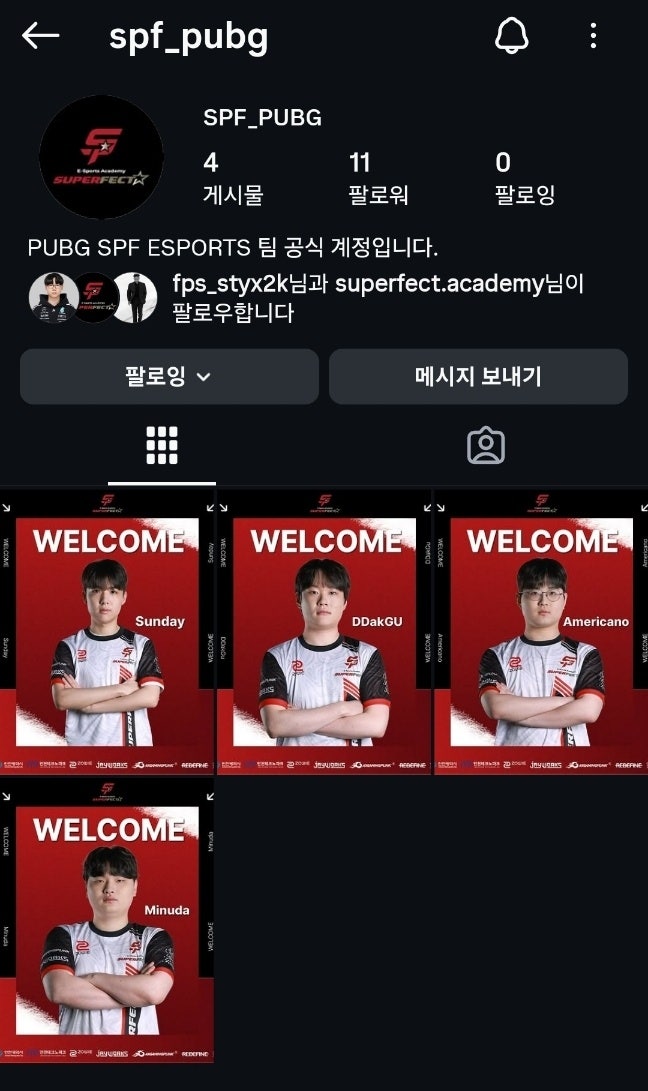Open the Sunday welcome post
Image resolution: width=648 pixels, height=1091 pixels.
[x=107, y=632]
